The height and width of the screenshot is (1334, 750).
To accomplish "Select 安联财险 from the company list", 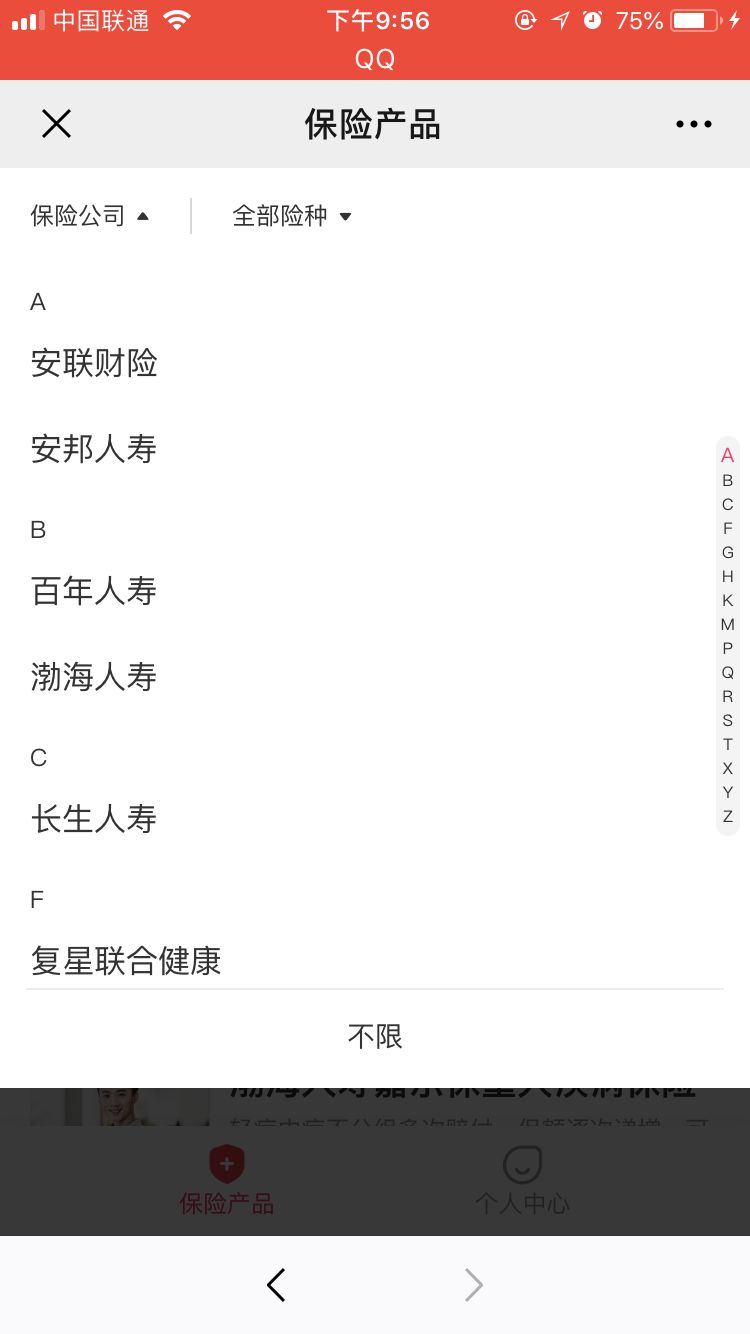I will tap(94, 364).
